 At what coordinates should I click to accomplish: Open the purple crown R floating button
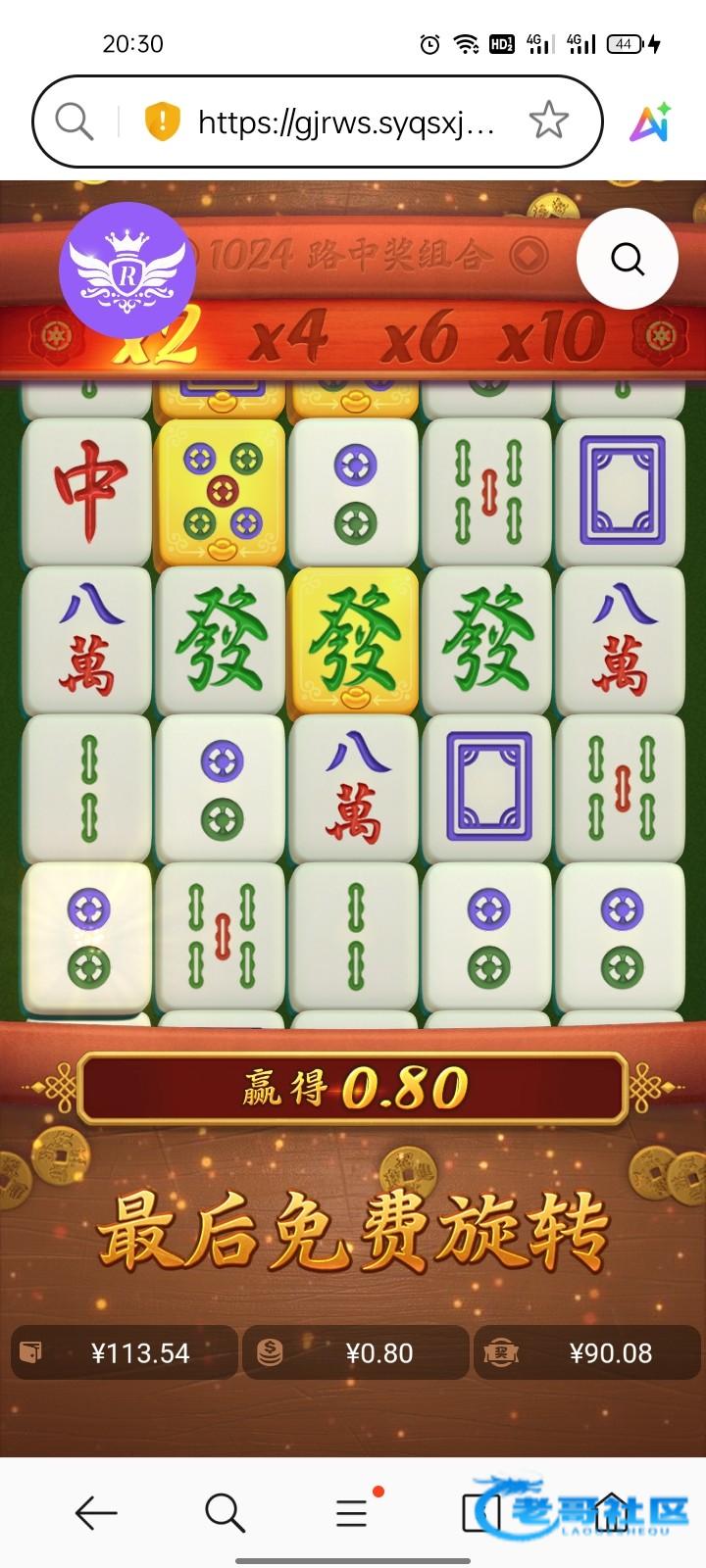[127, 271]
